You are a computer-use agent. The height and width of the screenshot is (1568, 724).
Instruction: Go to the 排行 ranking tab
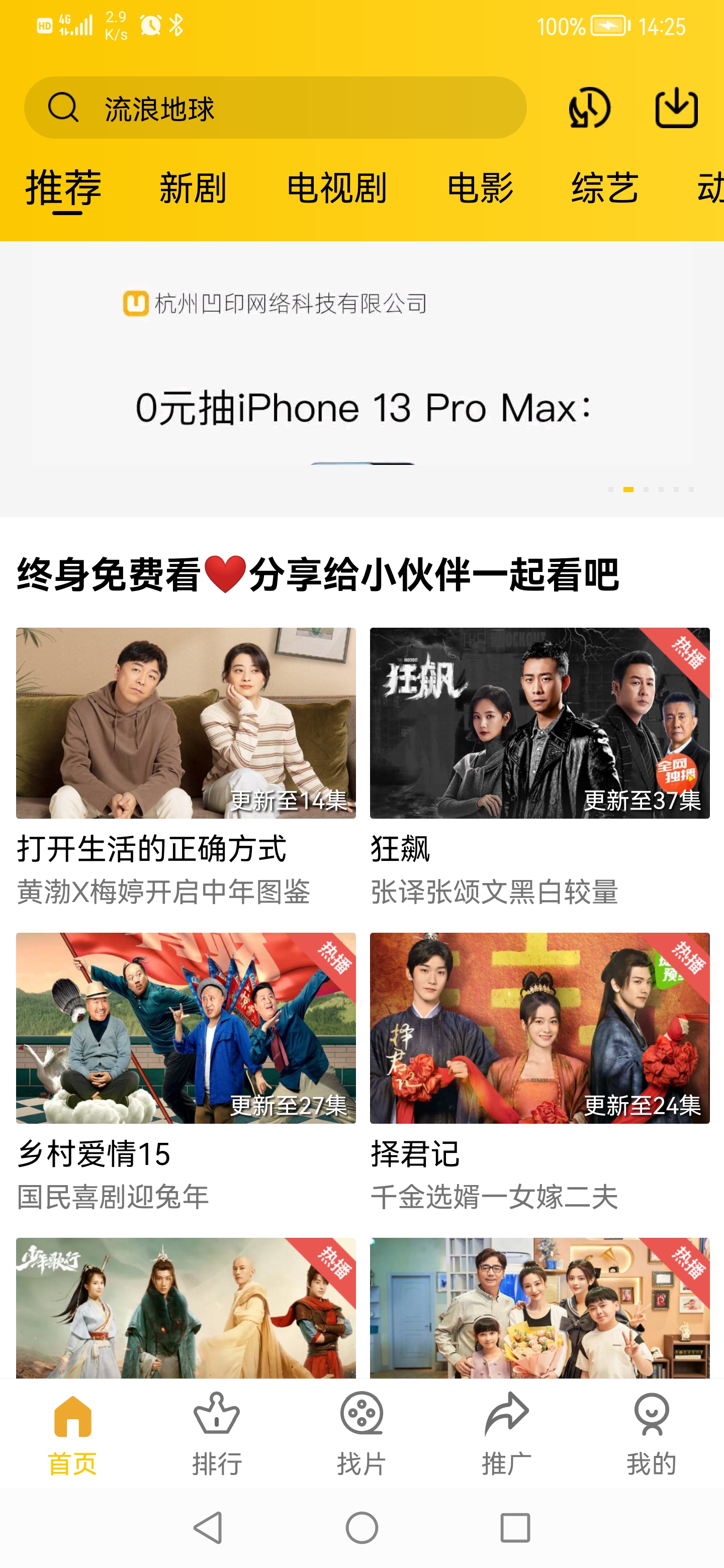click(x=217, y=1433)
